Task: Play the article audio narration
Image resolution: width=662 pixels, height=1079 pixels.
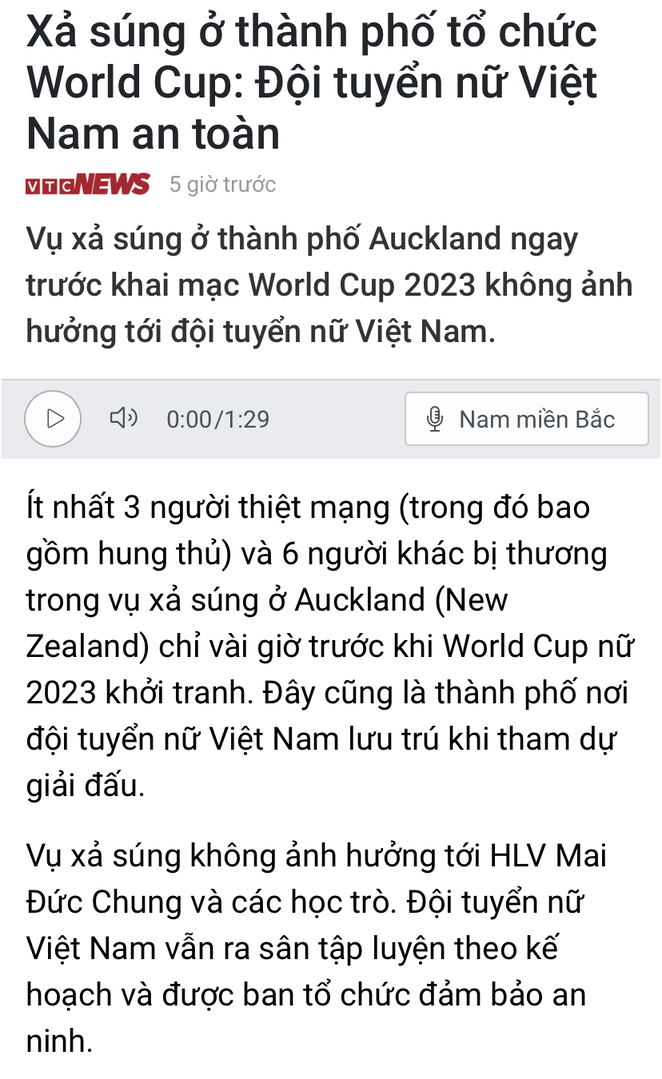Action: click(53, 418)
